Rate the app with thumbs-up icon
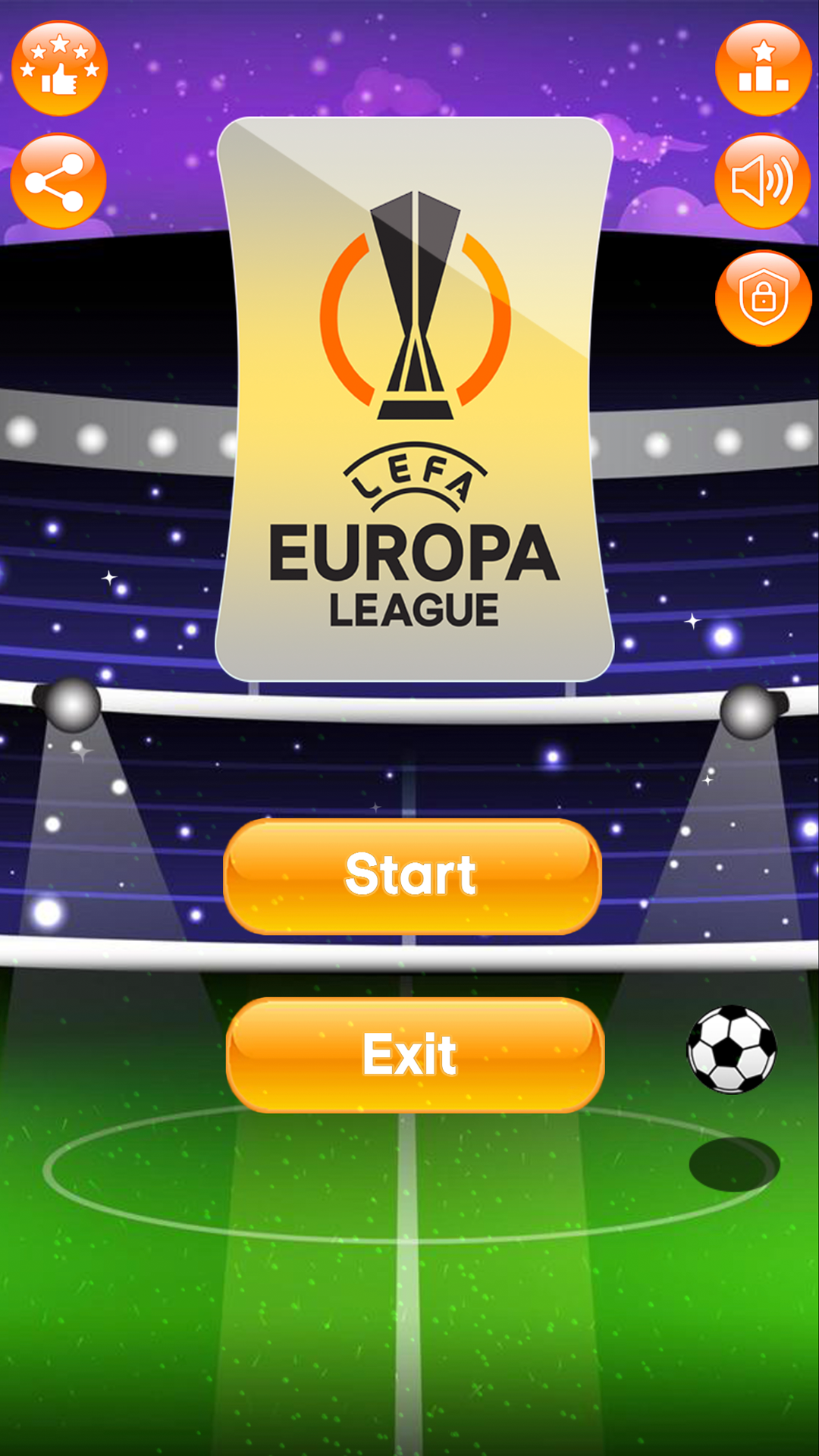This screenshot has height=1456, width=819. pyautogui.click(x=59, y=68)
